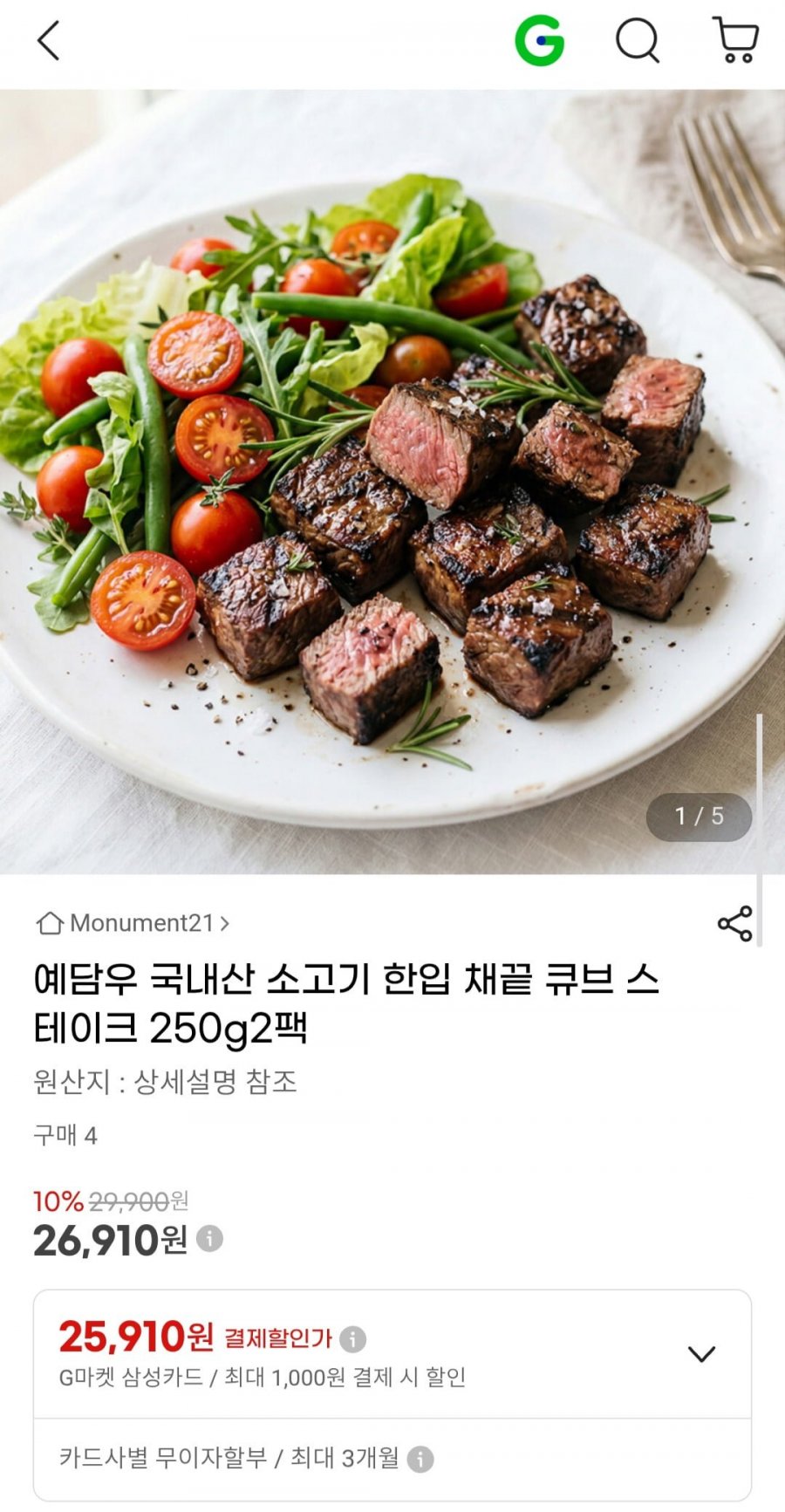Open Gmarket home via G logo
Image resolution: width=785 pixels, height=1512 pixels.
539,41
